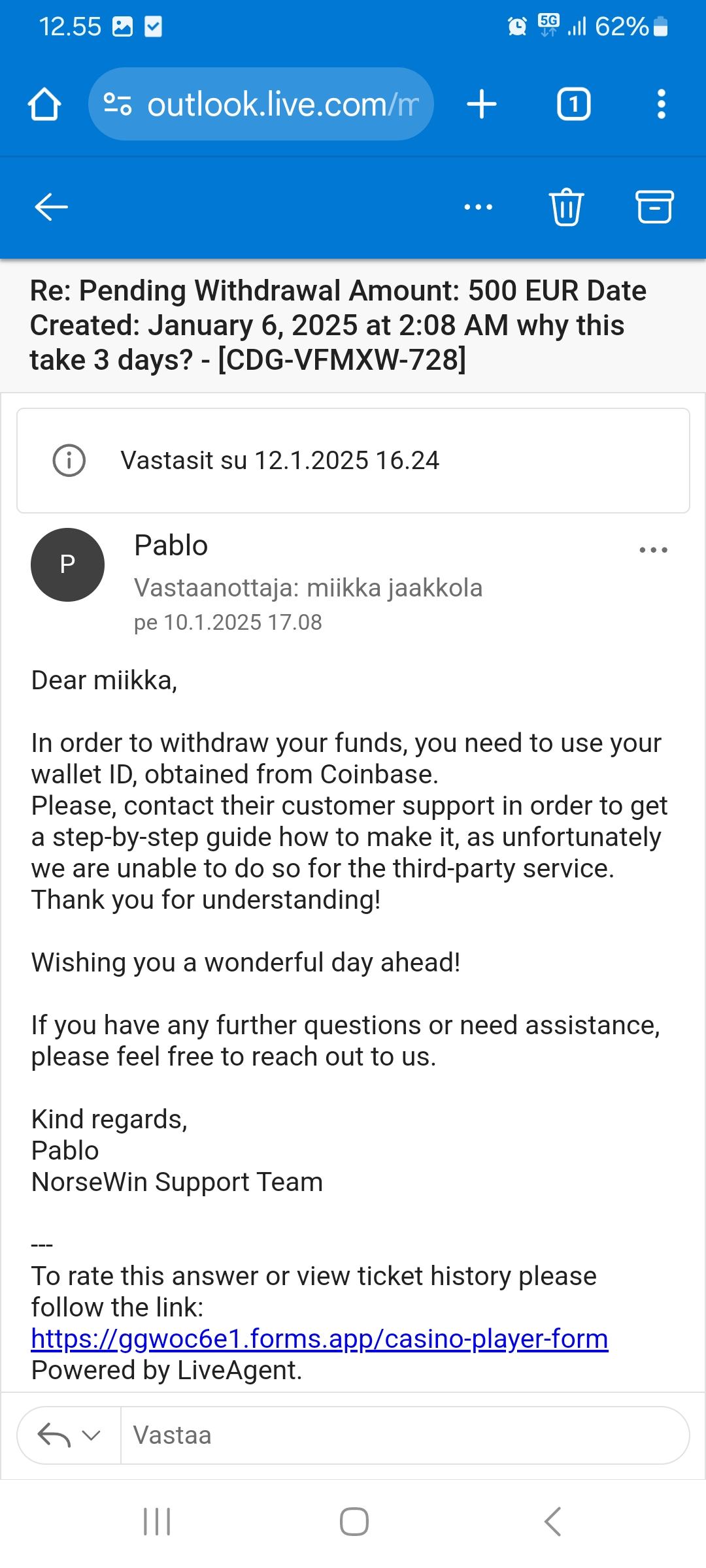Open more email actions in toolbar

478,207
